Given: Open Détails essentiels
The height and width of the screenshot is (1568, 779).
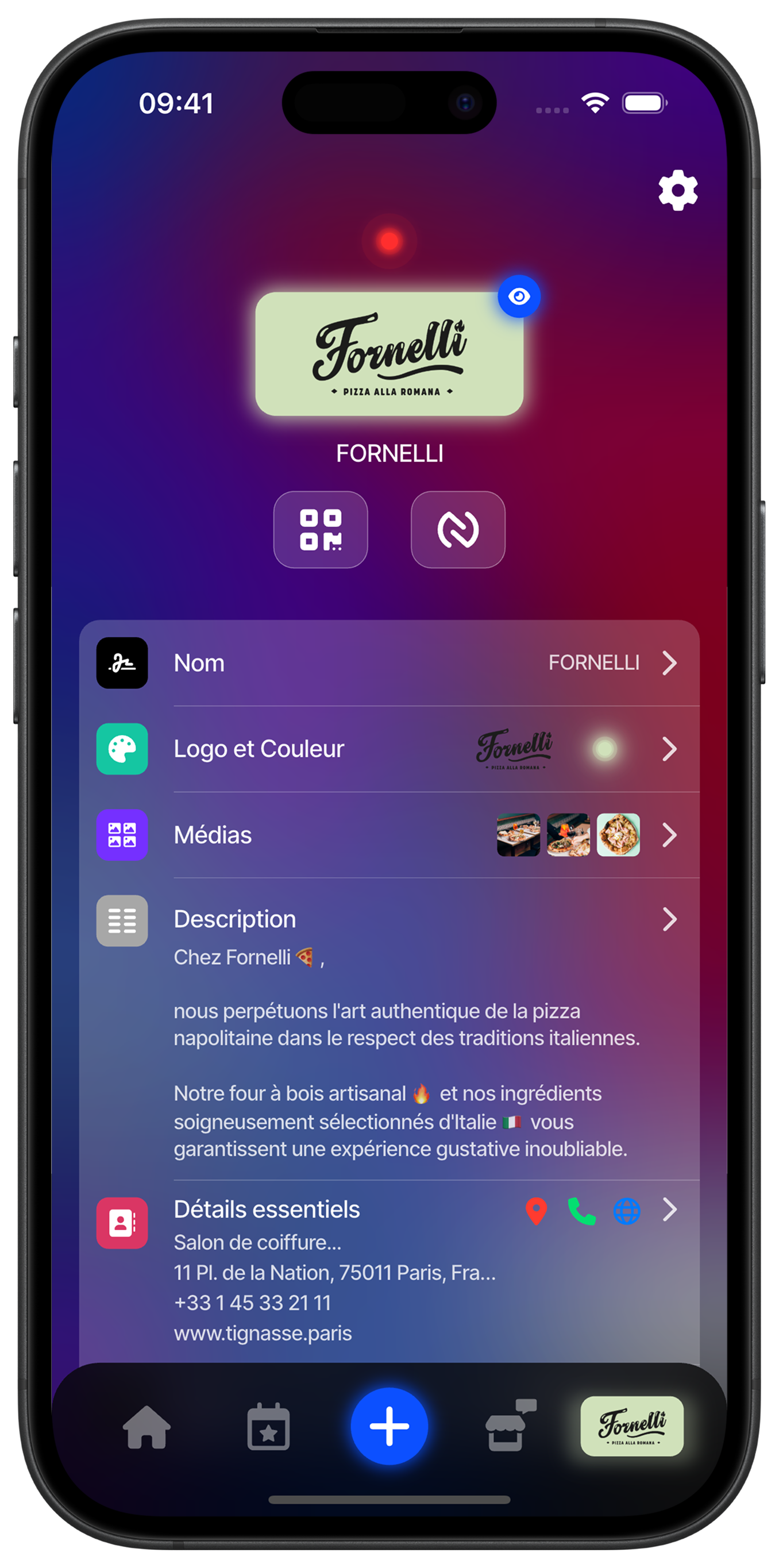Looking at the screenshot, I should click(x=389, y=1209).
